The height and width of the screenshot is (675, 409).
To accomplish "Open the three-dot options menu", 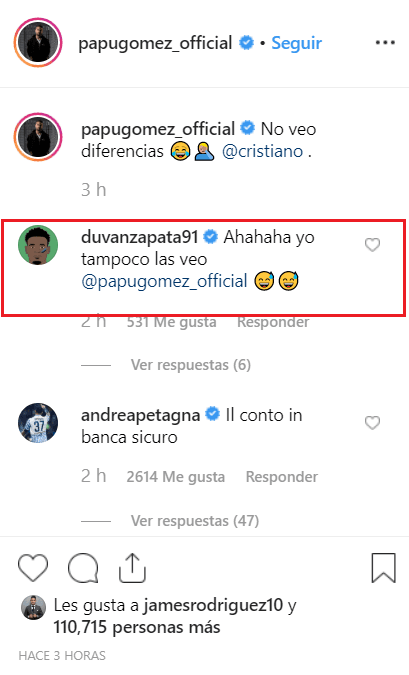I will 385,43.
